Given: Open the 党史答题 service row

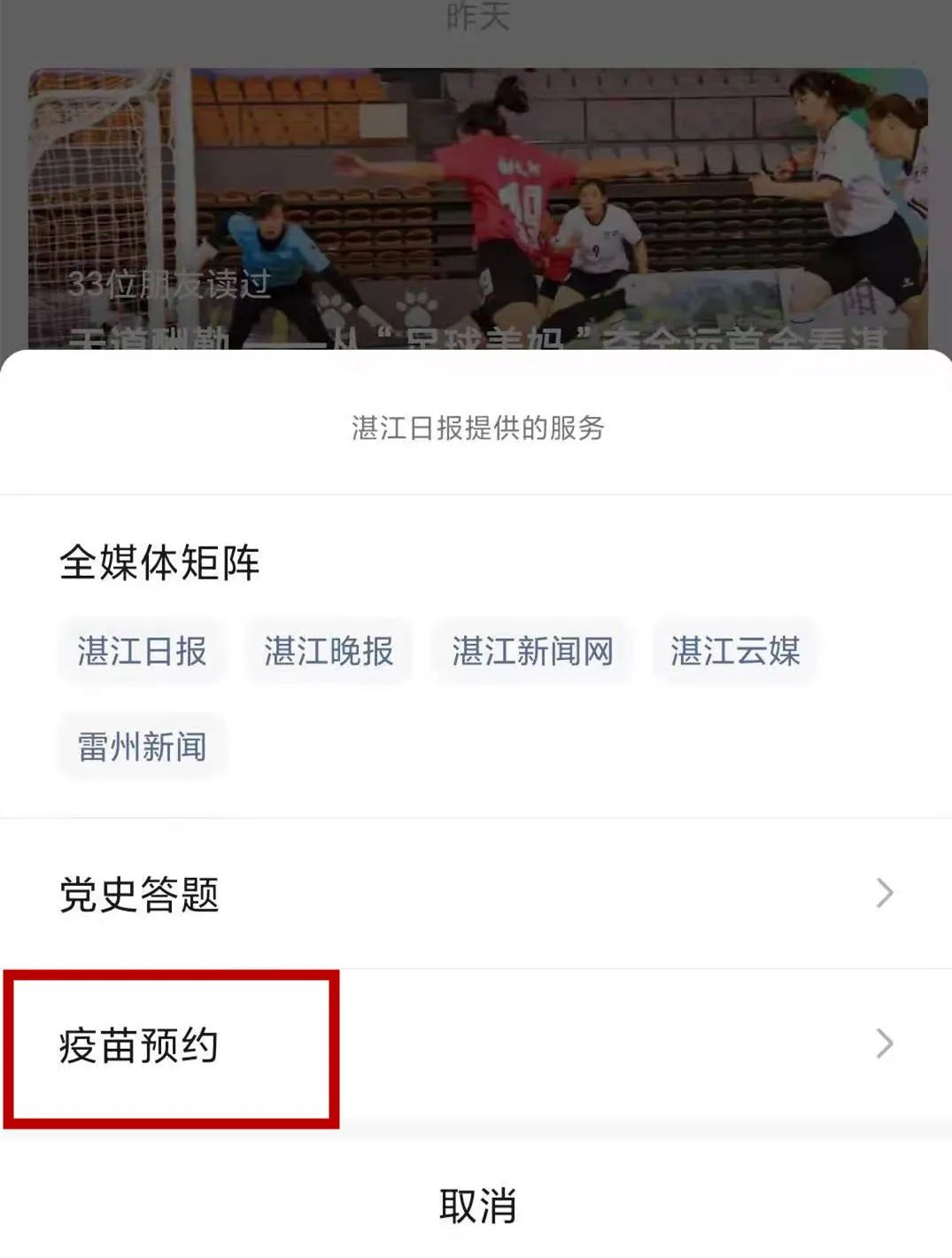Looking at the screenshot, I should pyautogui.click(x=476, y=893).
